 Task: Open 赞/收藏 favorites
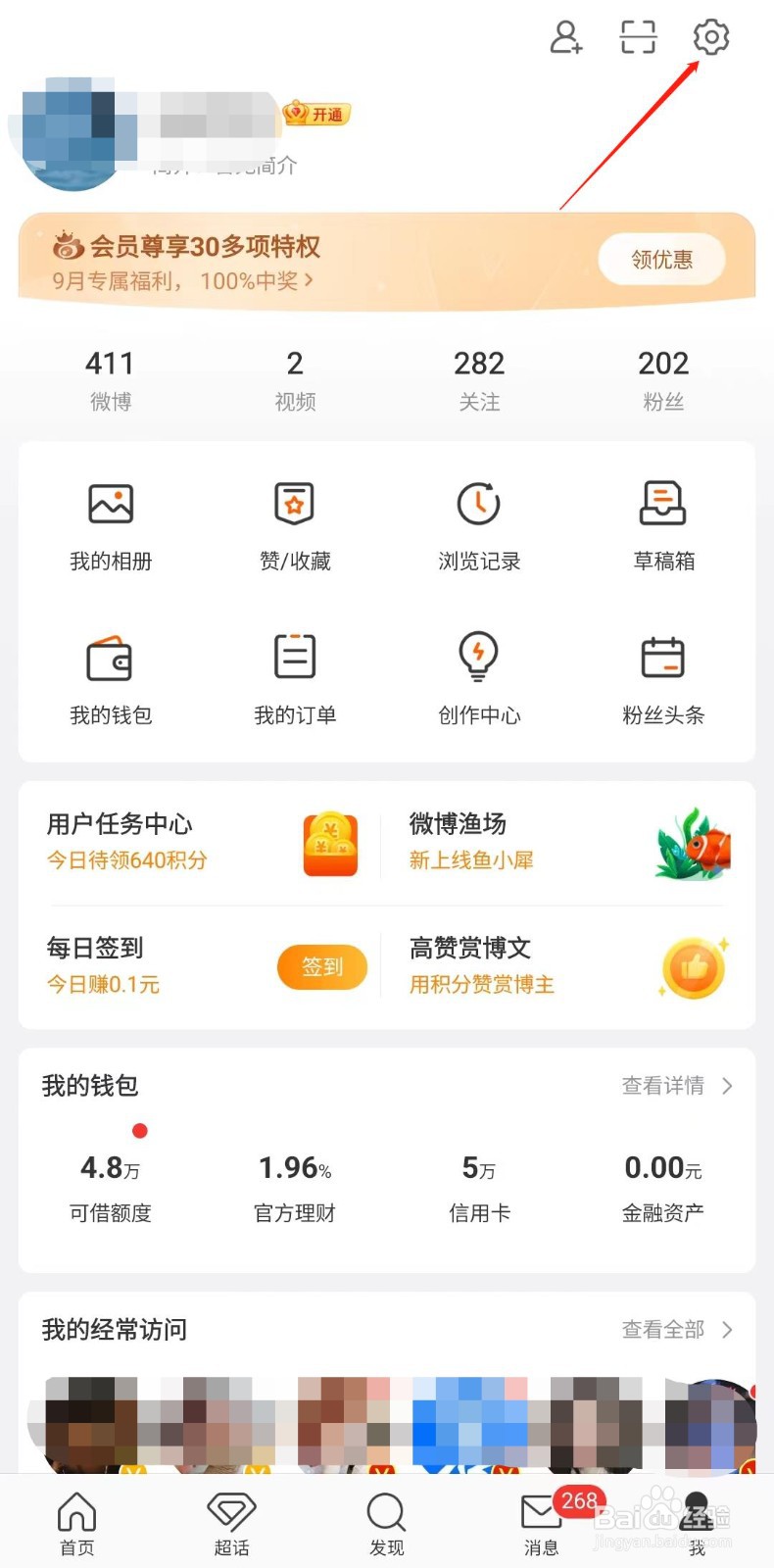pyautogui.click(x=295, y=526)
